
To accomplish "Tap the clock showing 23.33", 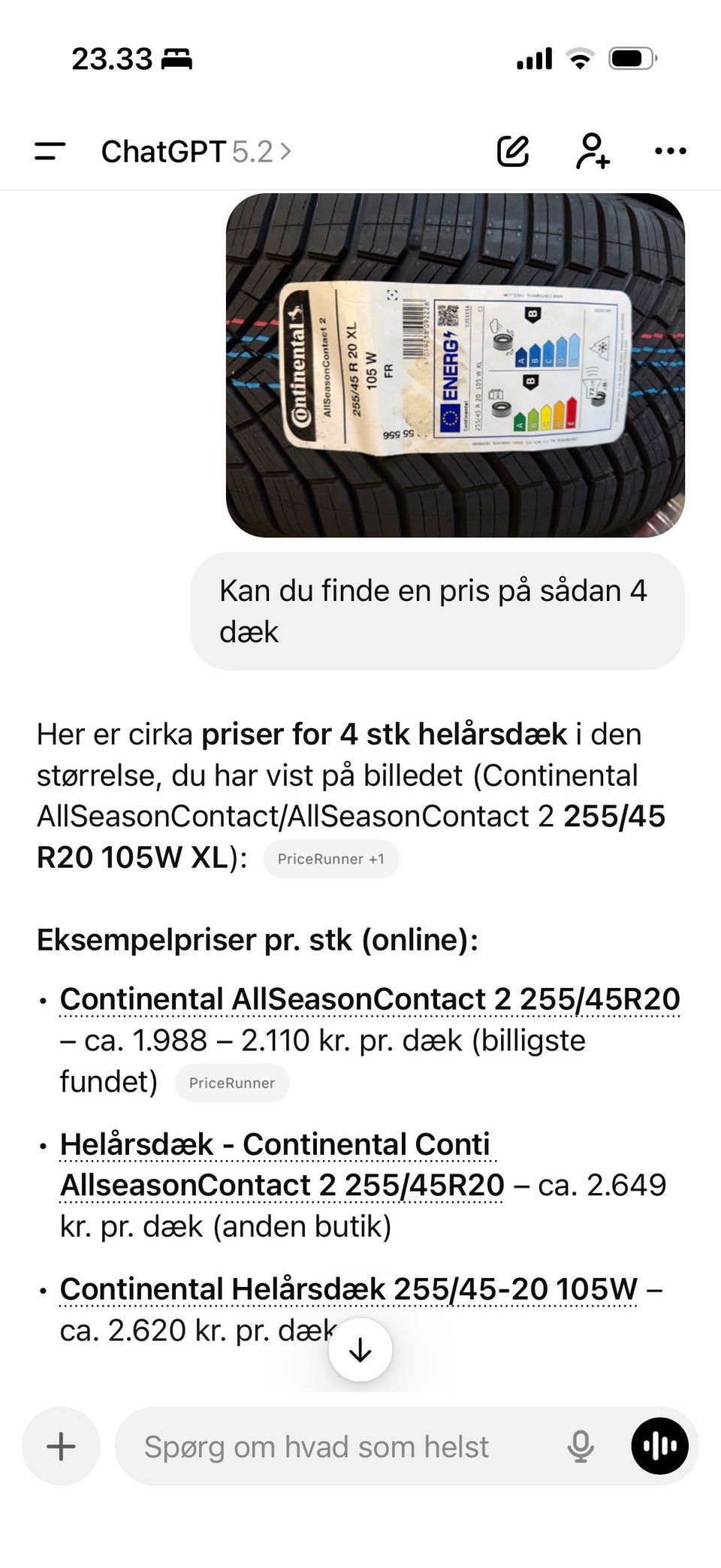I will (113, 58).
